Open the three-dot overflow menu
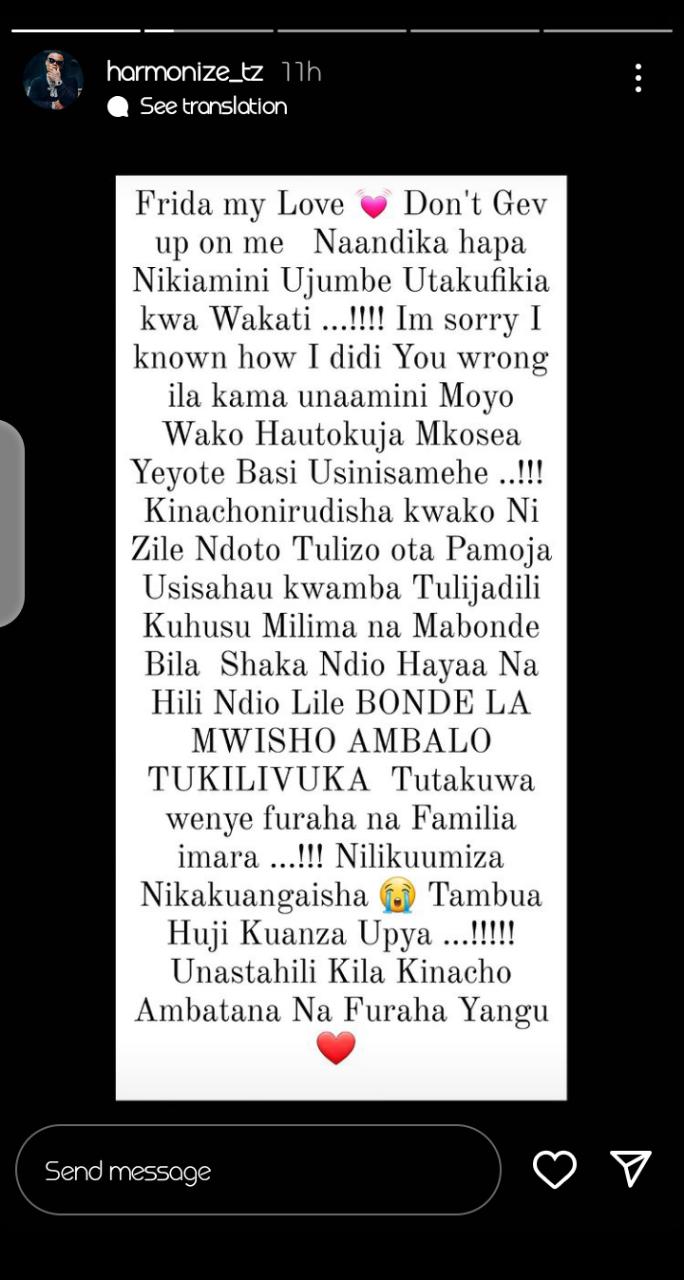The height and width of the screenshot is (1280, 684). 638,78
